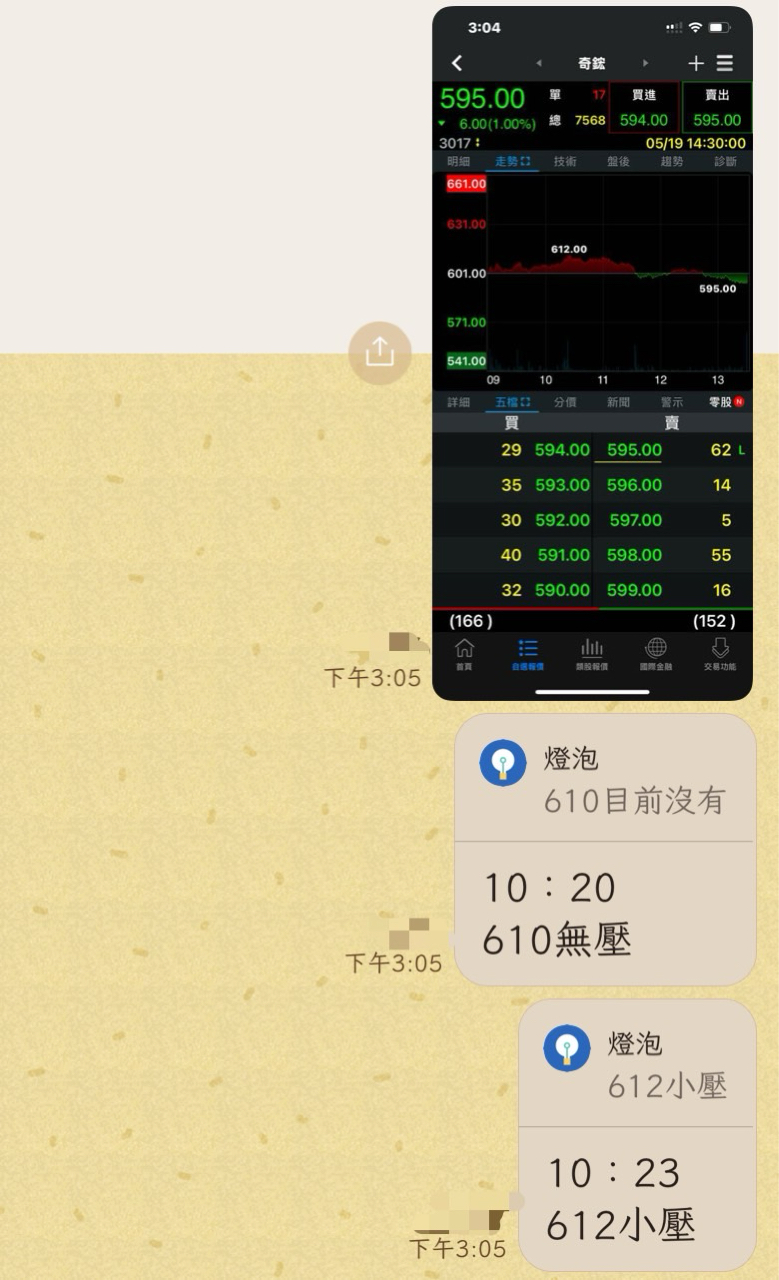
Task: Jump to quoted message "610目前沒有"
Action: pyautogui.click(x=605, y=780)
